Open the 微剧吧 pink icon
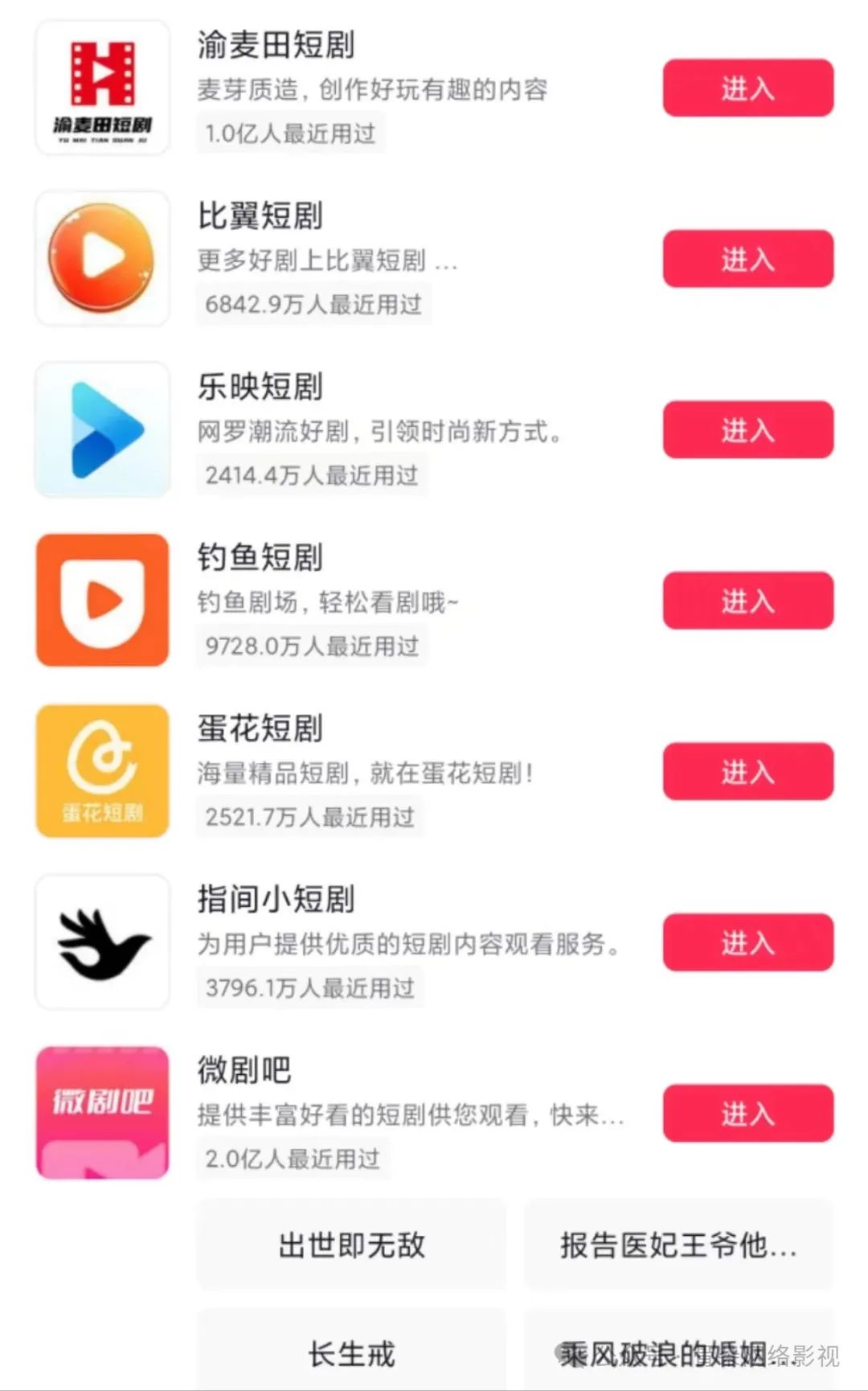This screenshot has height=1391, width=868. click(x=102, y=1113)
